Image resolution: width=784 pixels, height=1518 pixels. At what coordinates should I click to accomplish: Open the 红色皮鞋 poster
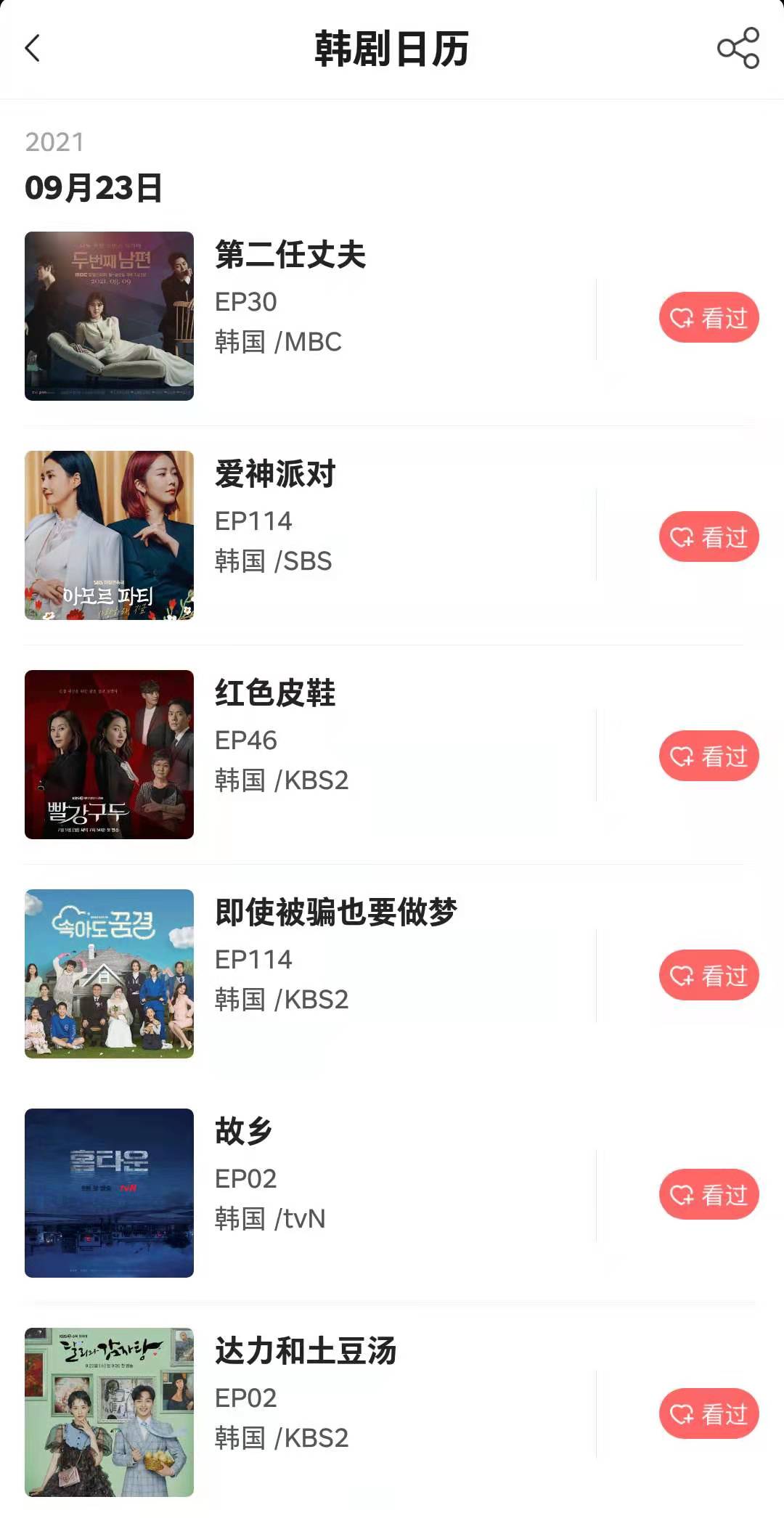click(109, 754)
